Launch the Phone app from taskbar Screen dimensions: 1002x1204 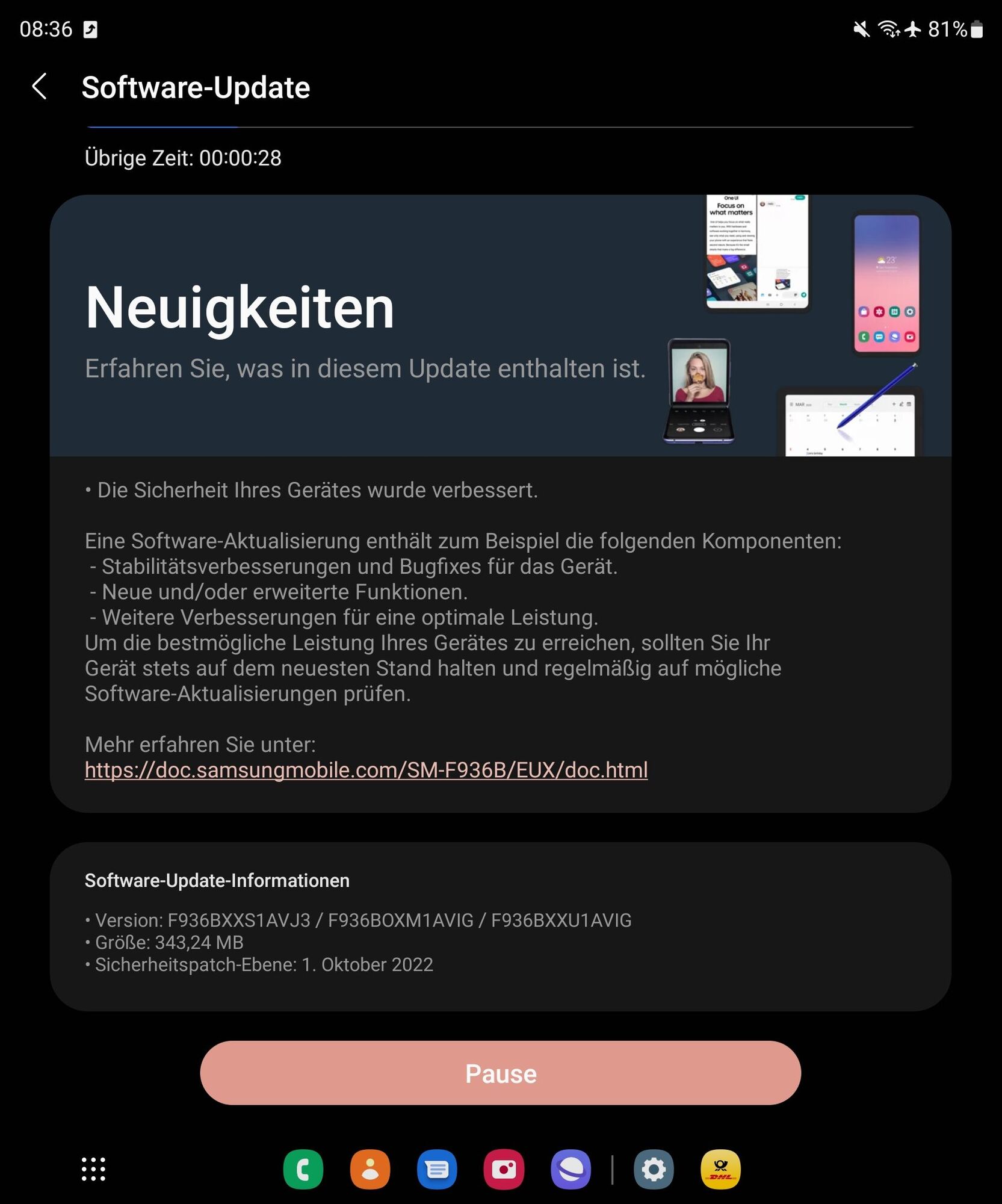(303, 1170)
